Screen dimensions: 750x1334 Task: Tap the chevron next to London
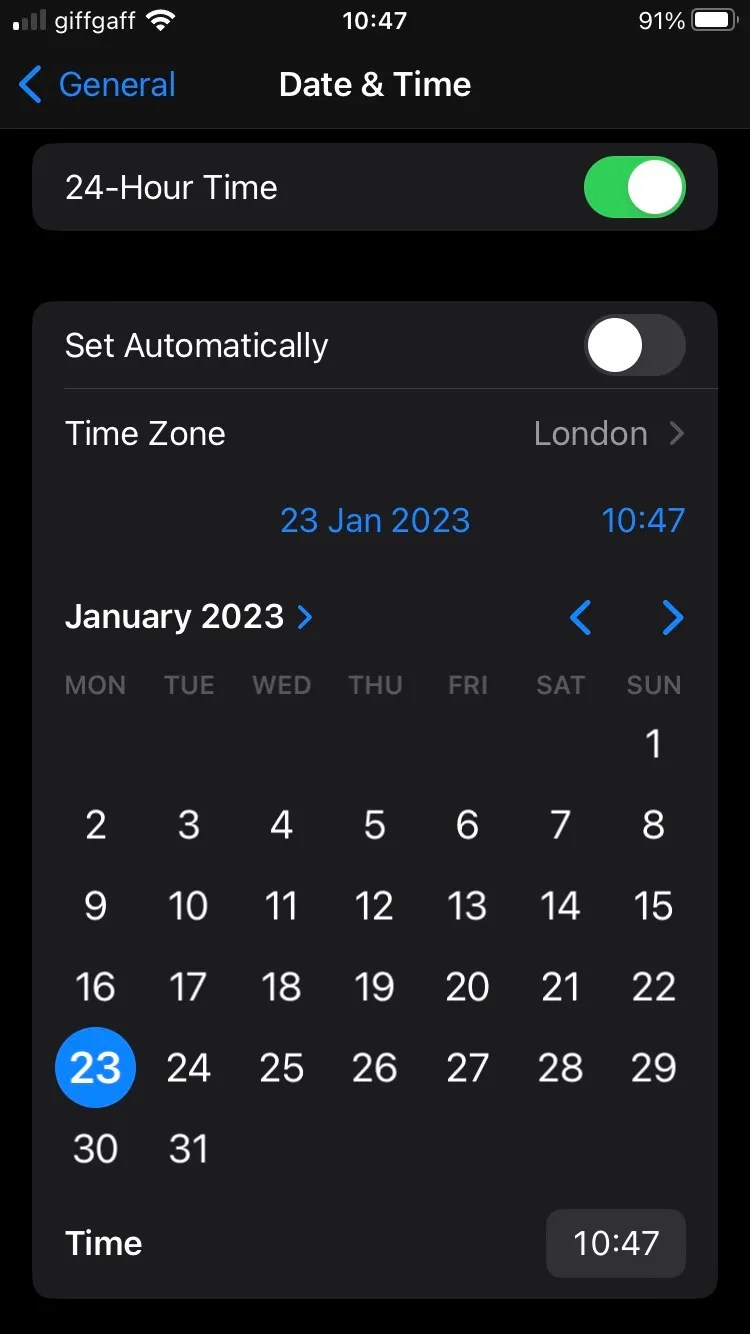pos(677,434)
